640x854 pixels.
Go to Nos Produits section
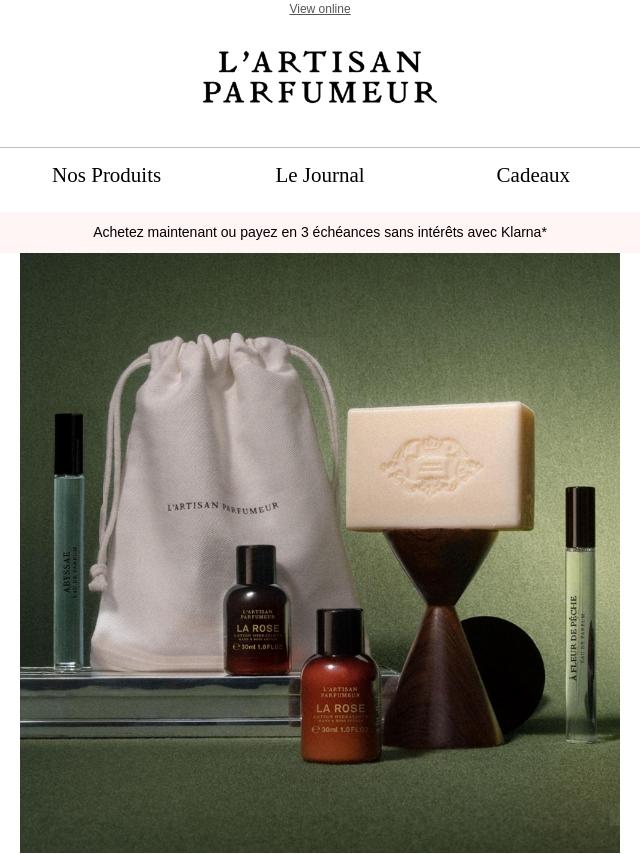106,175
